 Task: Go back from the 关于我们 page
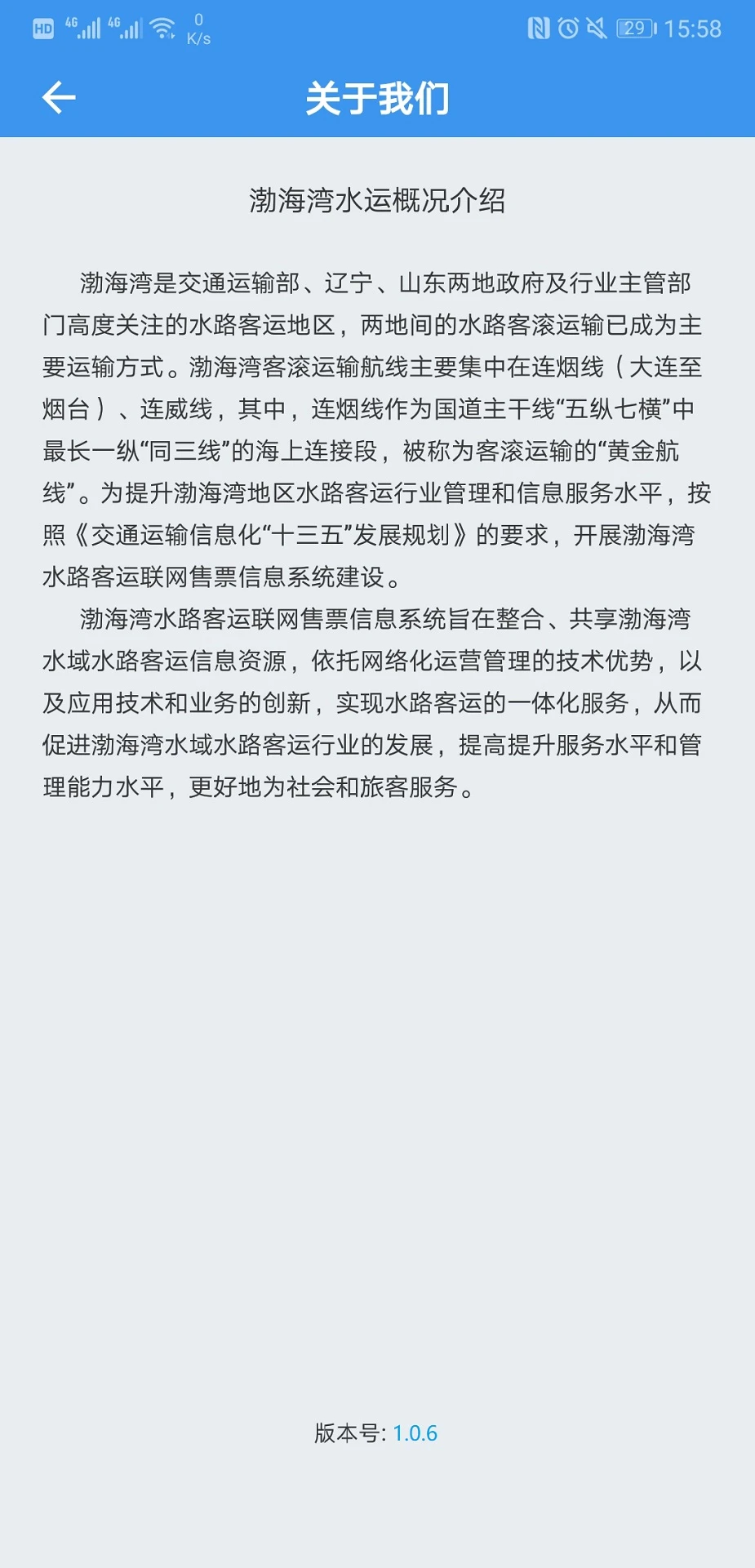(59, 98)
